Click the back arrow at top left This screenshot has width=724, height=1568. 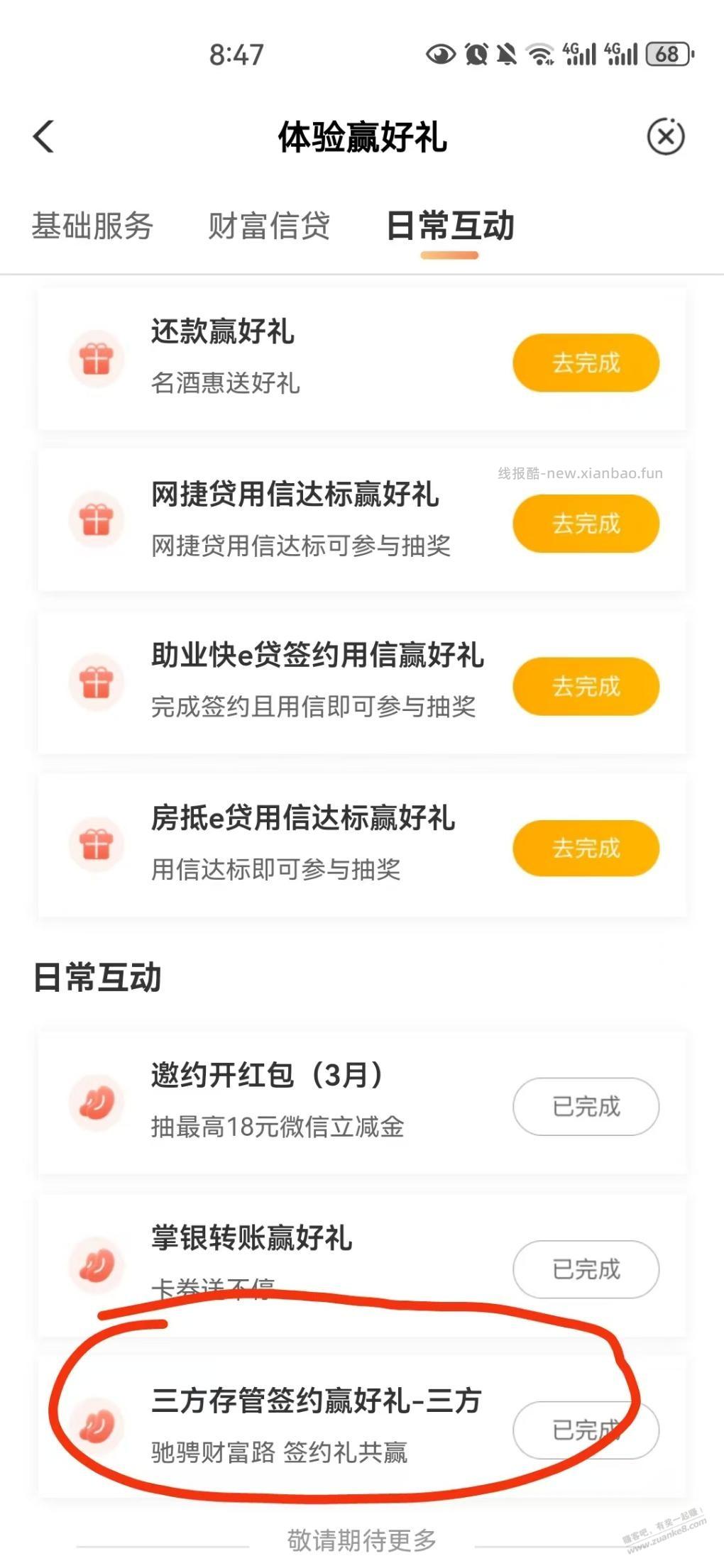tap(44, 138)
